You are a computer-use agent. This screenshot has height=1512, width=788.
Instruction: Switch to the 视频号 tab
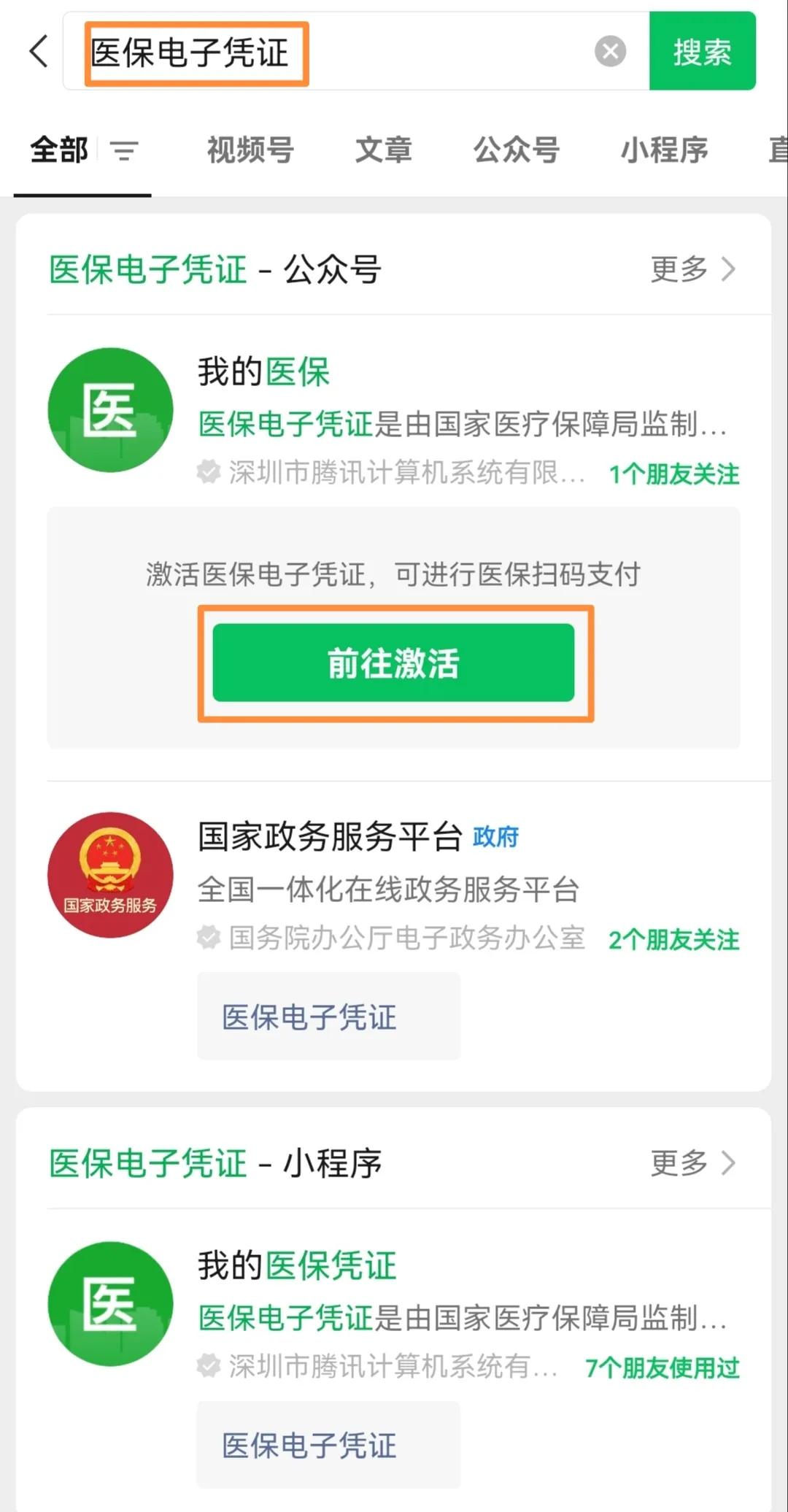tap(250, 150)
